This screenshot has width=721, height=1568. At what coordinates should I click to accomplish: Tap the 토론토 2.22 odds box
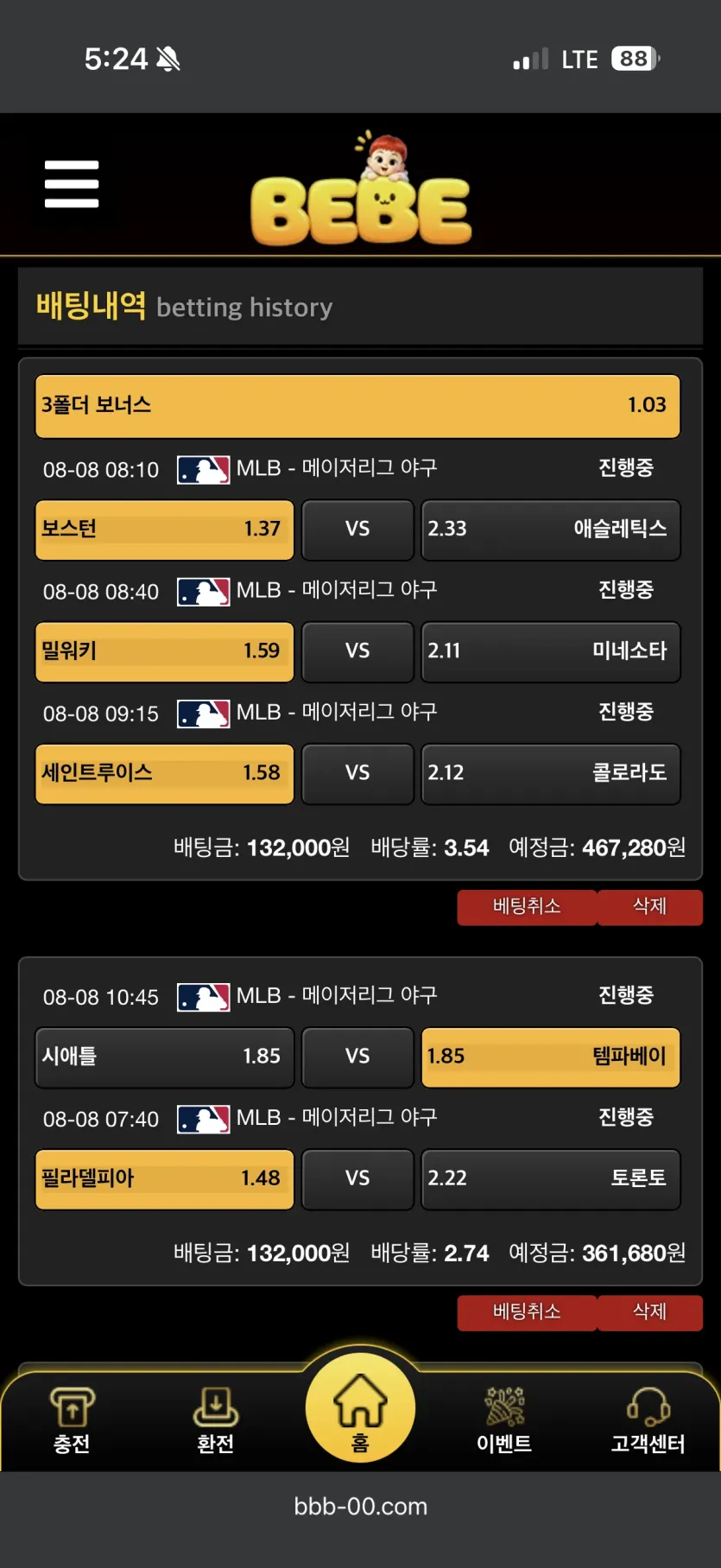551,1178
